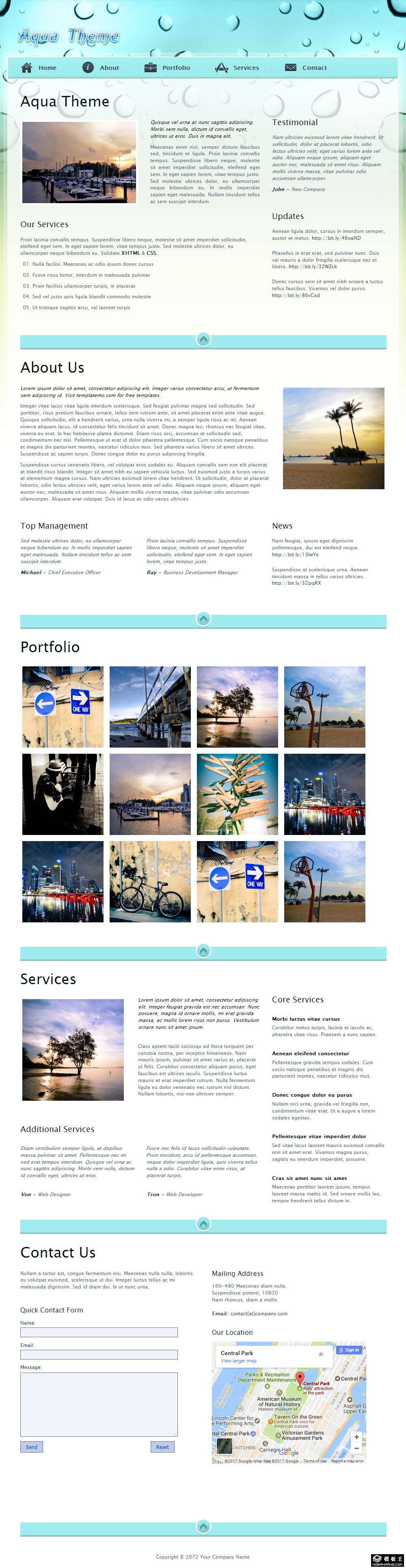Tap Sign in on the map
The height and width of the screenshot is (1568, 406).
tap(350, 1349)
